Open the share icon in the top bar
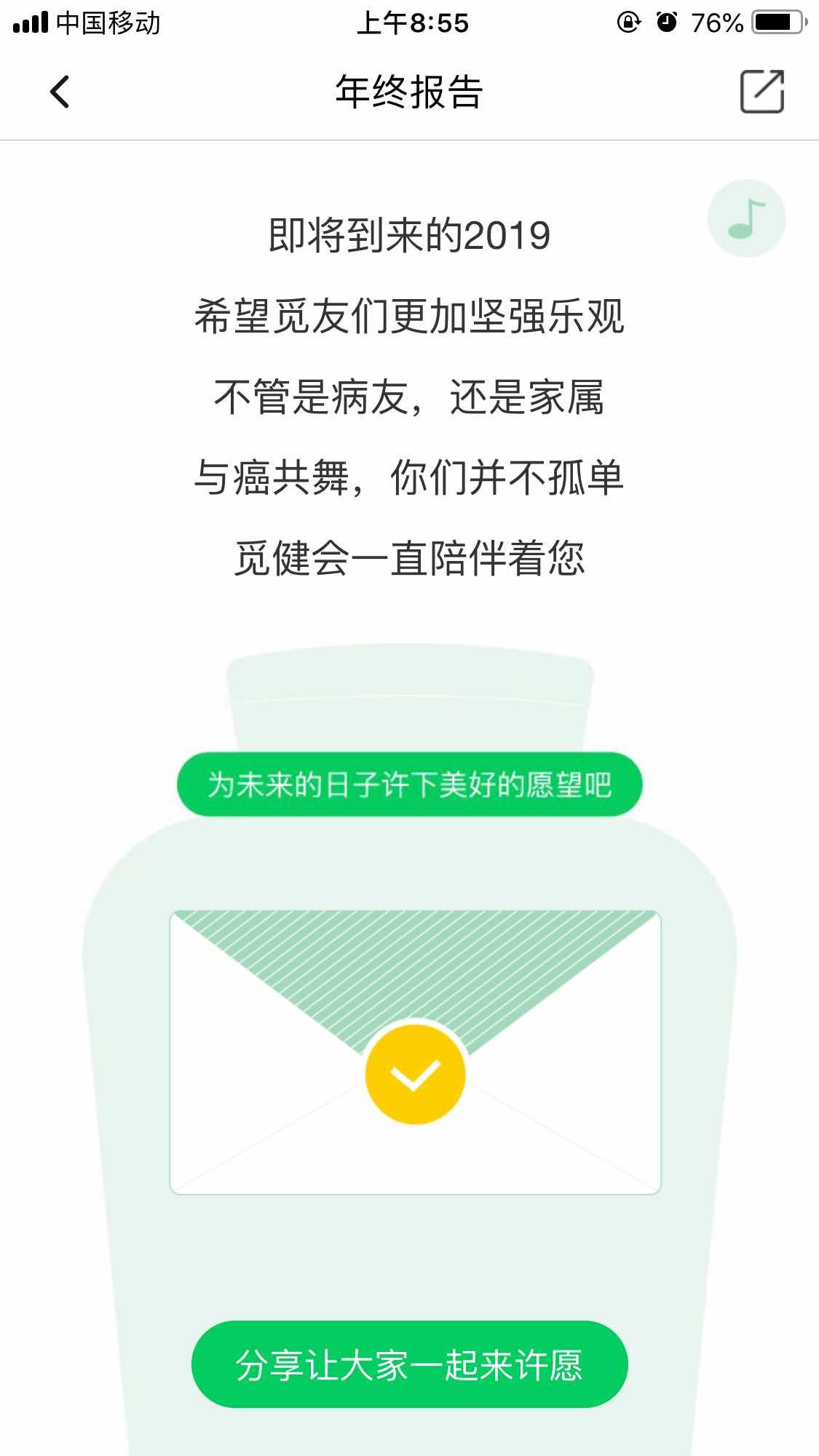Screen dimensions: 819x1456 [x=761, y=92]
